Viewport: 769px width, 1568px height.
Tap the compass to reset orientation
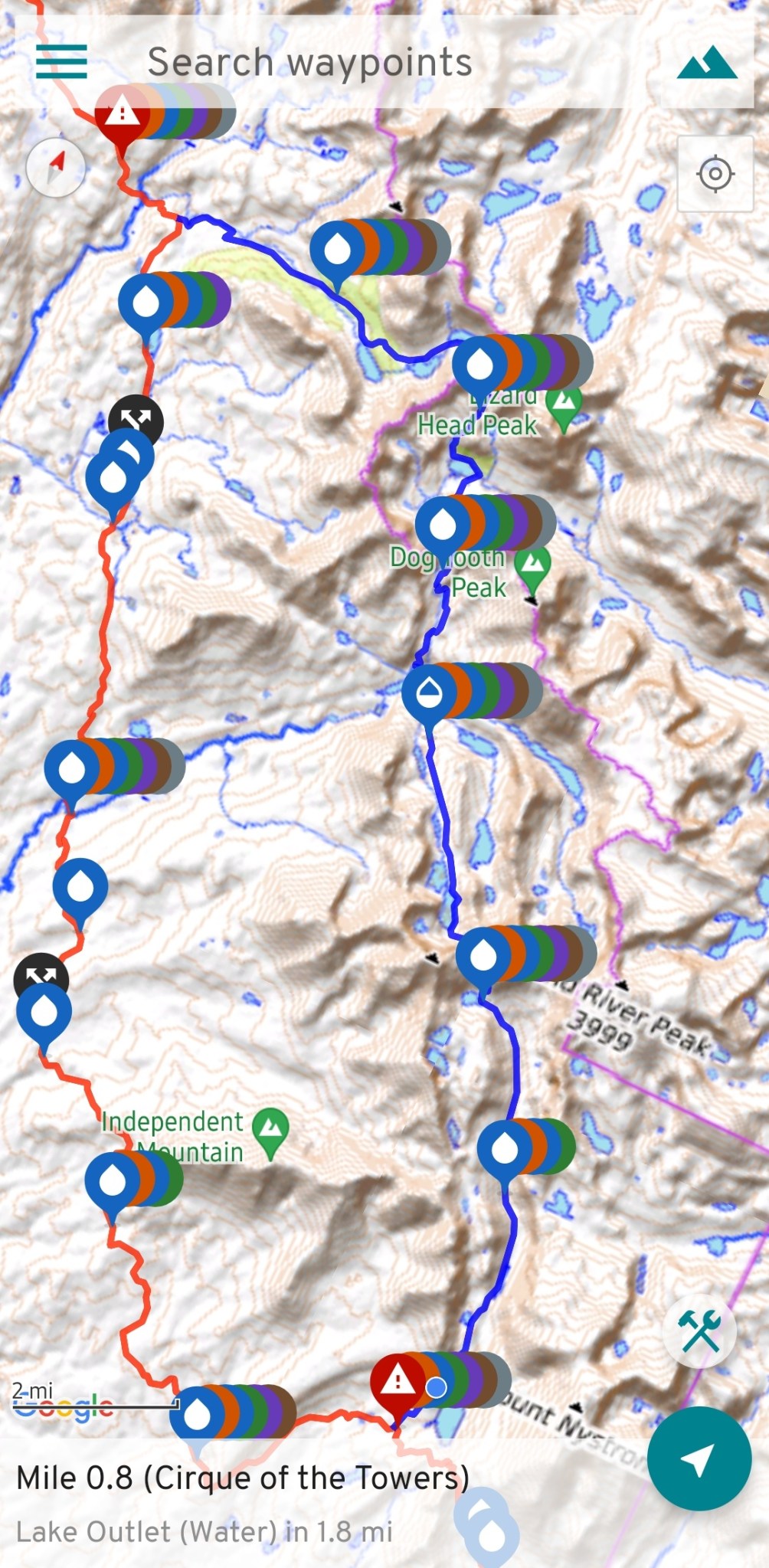(55, 166)
